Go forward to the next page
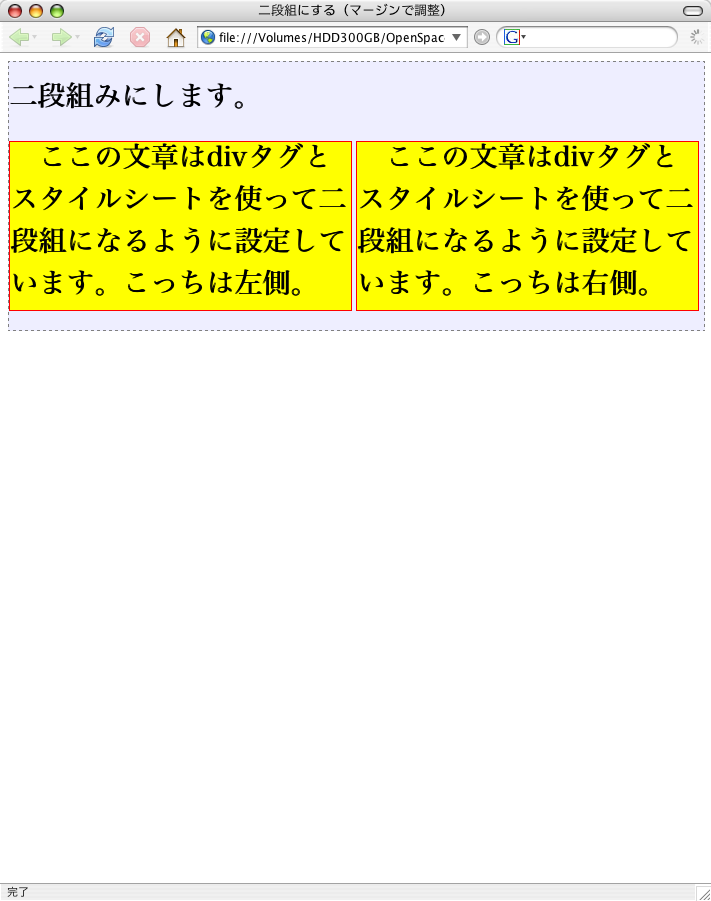This screenshot has width=711, height=901. 61,37
